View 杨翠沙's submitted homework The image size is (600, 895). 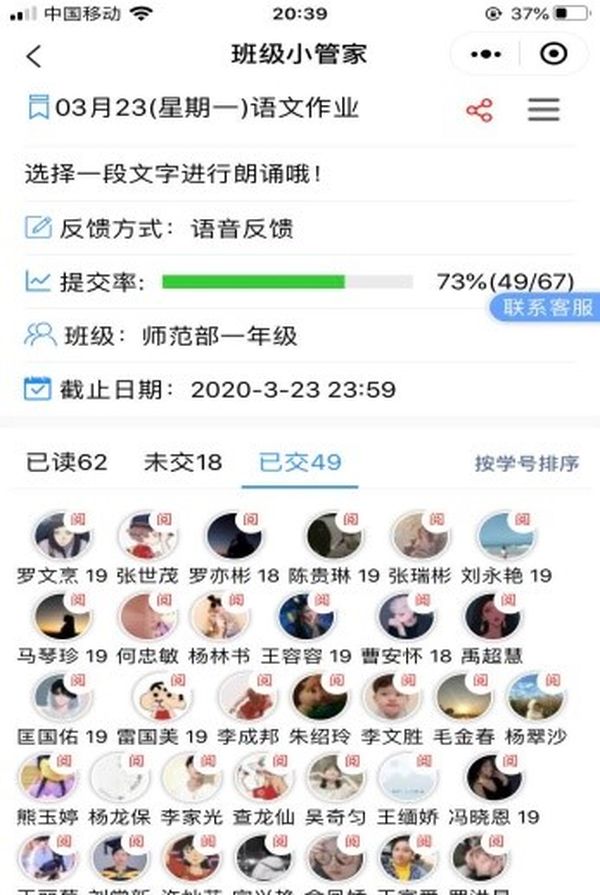coord(535,698)
